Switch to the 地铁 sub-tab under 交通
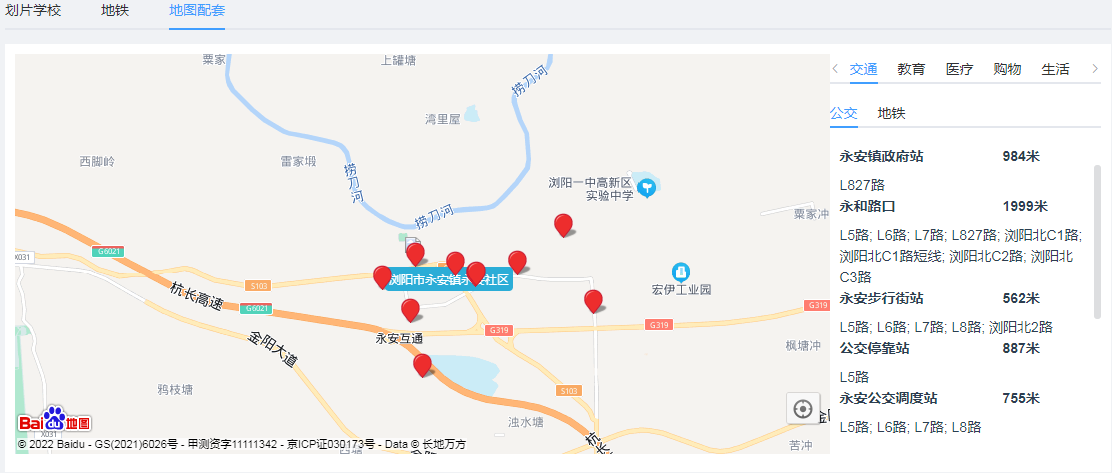 tap(891, 113)
